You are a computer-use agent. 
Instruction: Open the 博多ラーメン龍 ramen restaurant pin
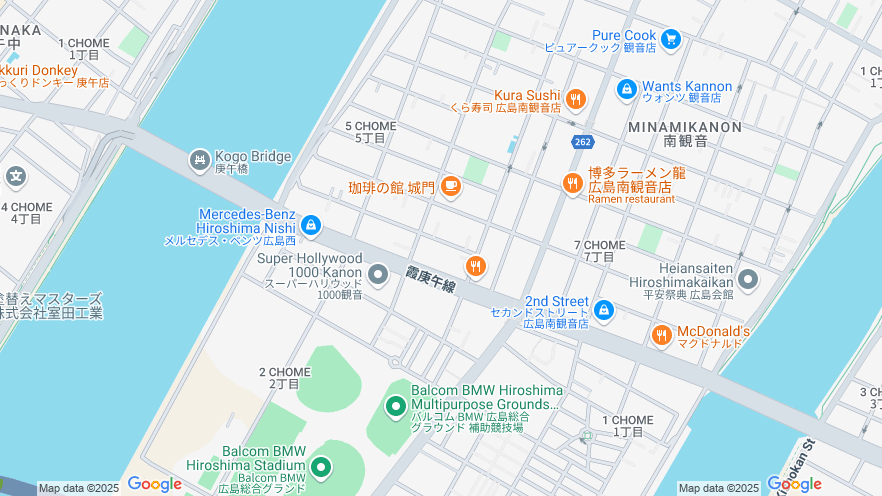pyautogui.click(x=572, y=183)
